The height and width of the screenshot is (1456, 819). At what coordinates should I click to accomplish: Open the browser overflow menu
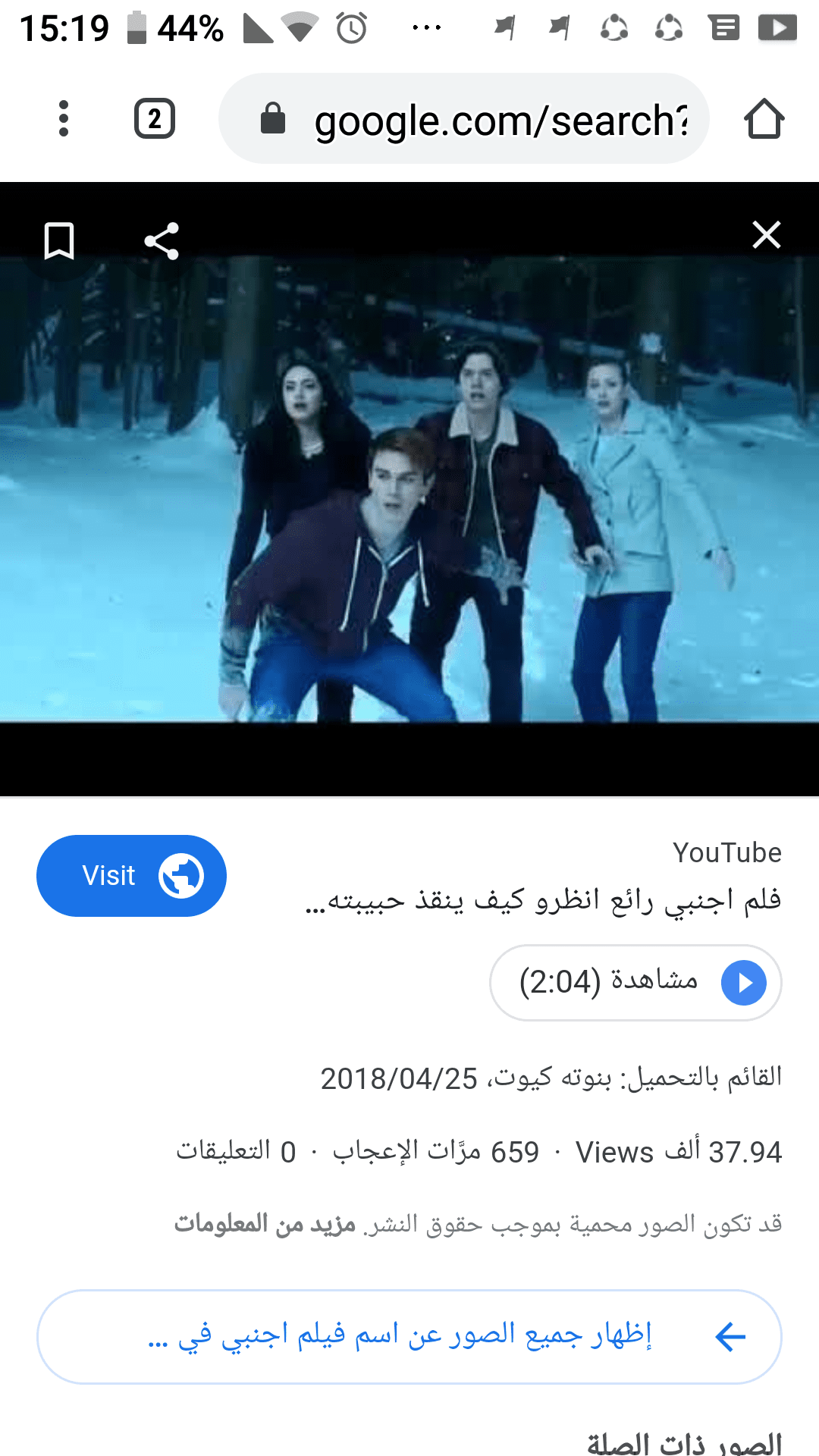pyautogui.click(x=64, y=119)
